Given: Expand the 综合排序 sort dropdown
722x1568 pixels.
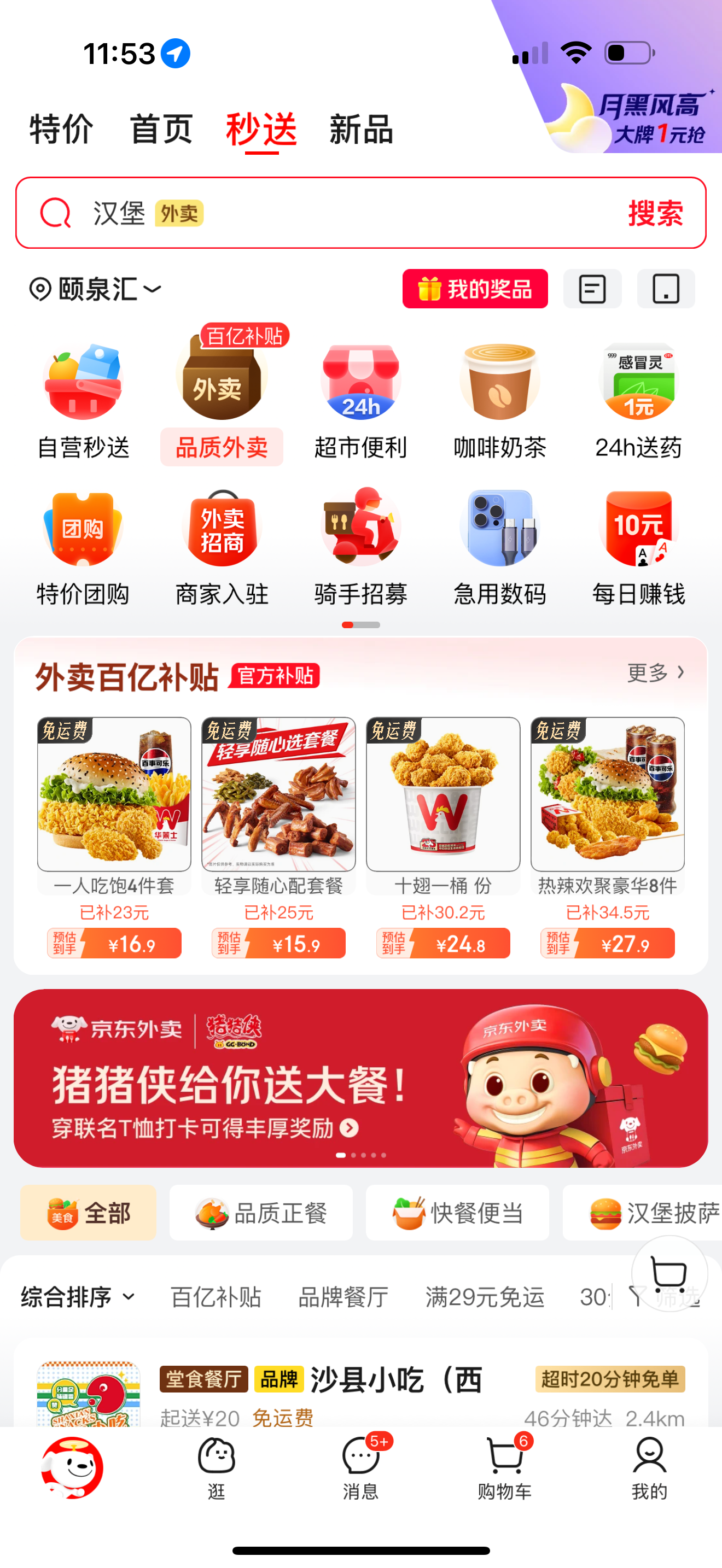Looking at the screenshot, I should [77, 1296].
